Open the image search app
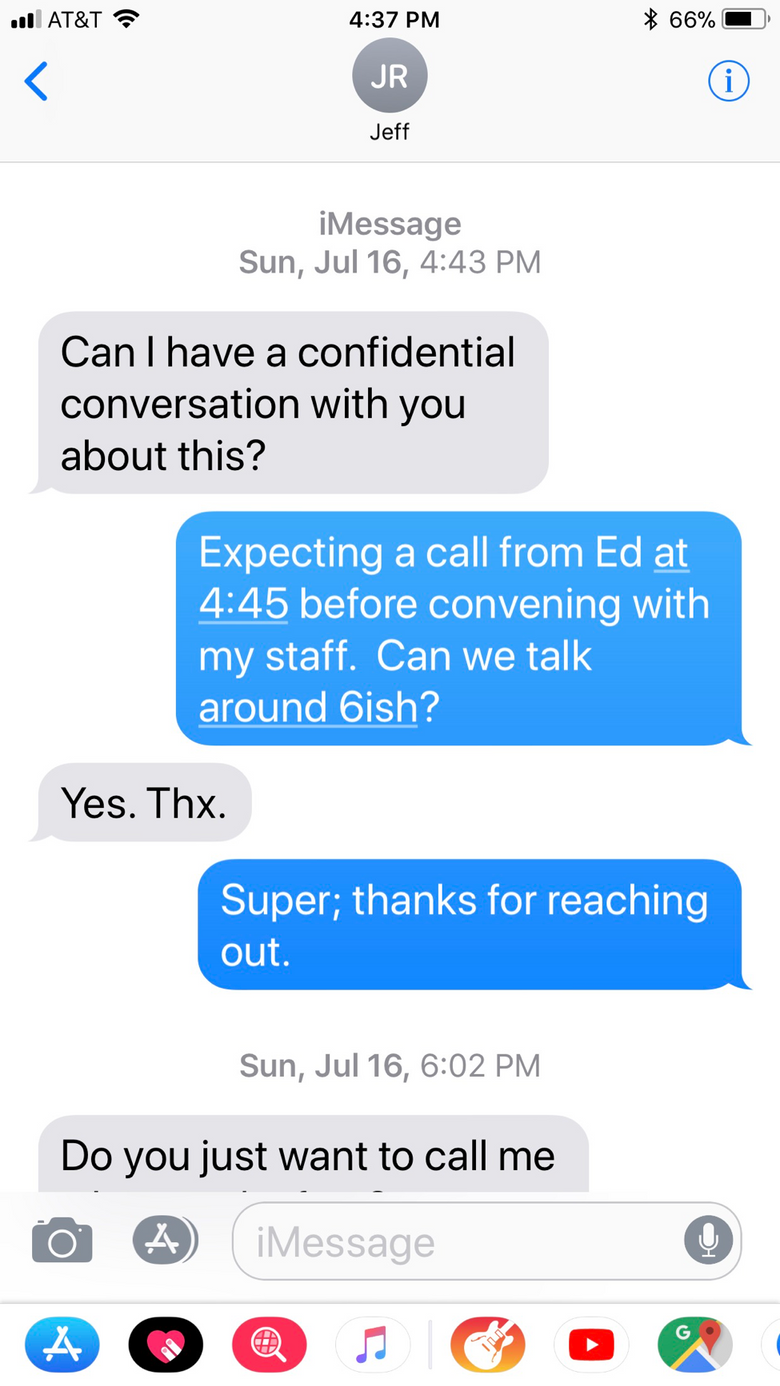The image size is (780, 1386). [270, 1345]
